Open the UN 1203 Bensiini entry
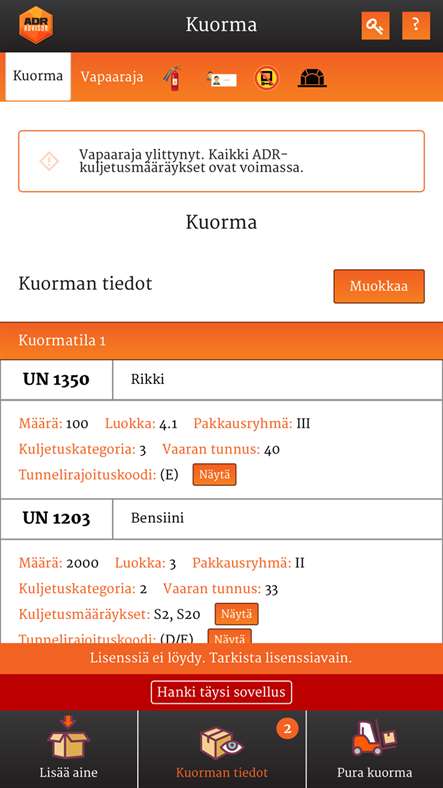The image size is (443, 788). click(222, 519)
